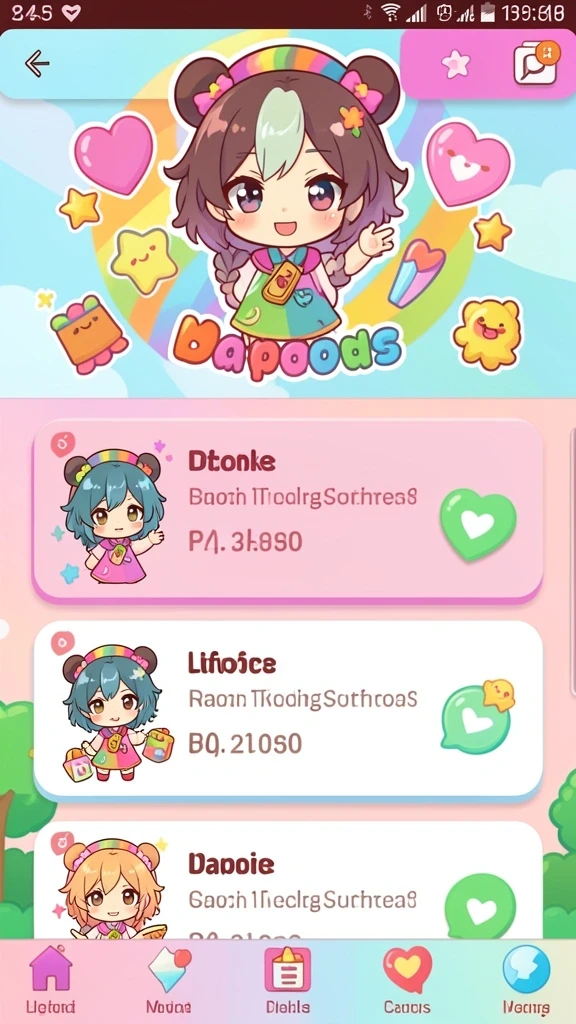The image size is (576, 1024).
Task: Like Dtonke with the green heart
Action: 478,524
